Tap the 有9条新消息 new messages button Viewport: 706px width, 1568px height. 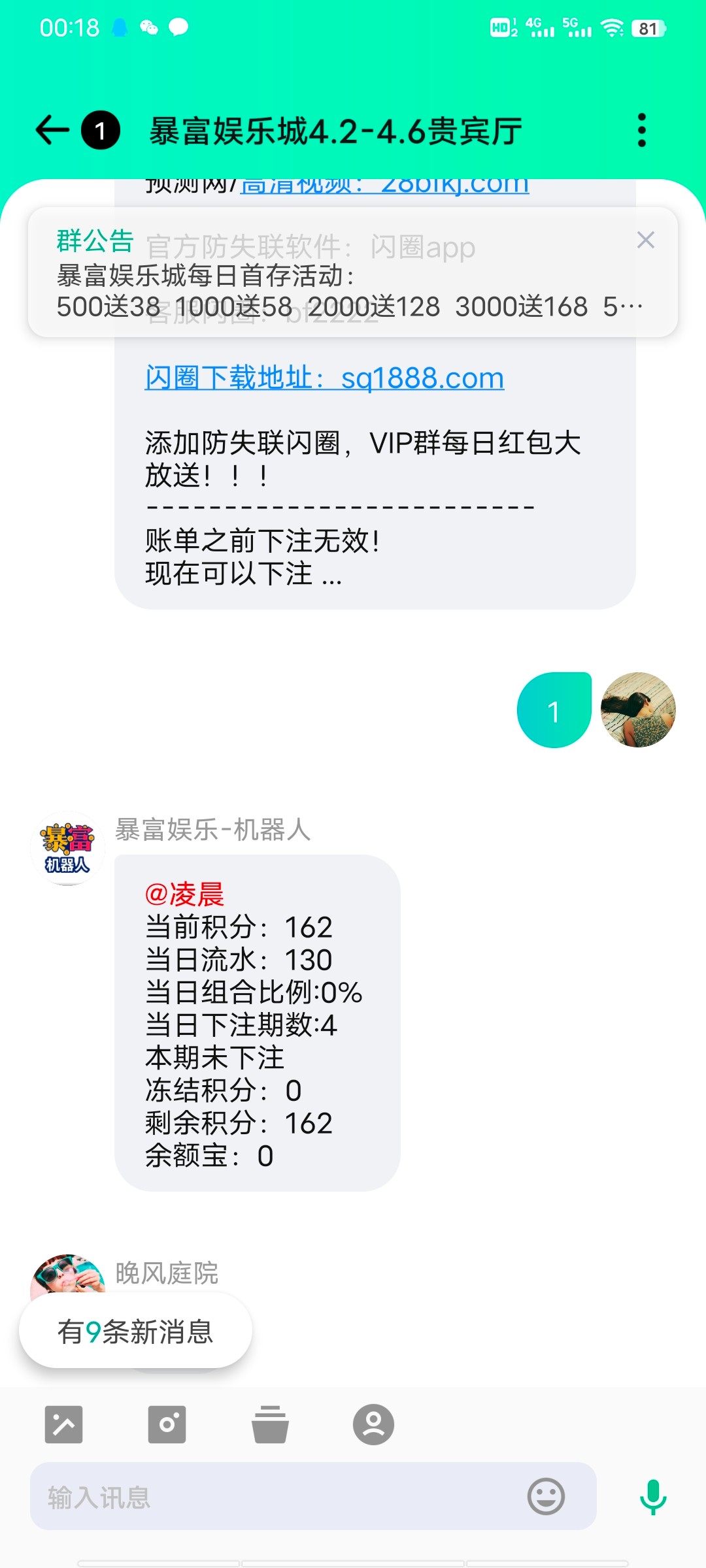[x=135, y=1332]
